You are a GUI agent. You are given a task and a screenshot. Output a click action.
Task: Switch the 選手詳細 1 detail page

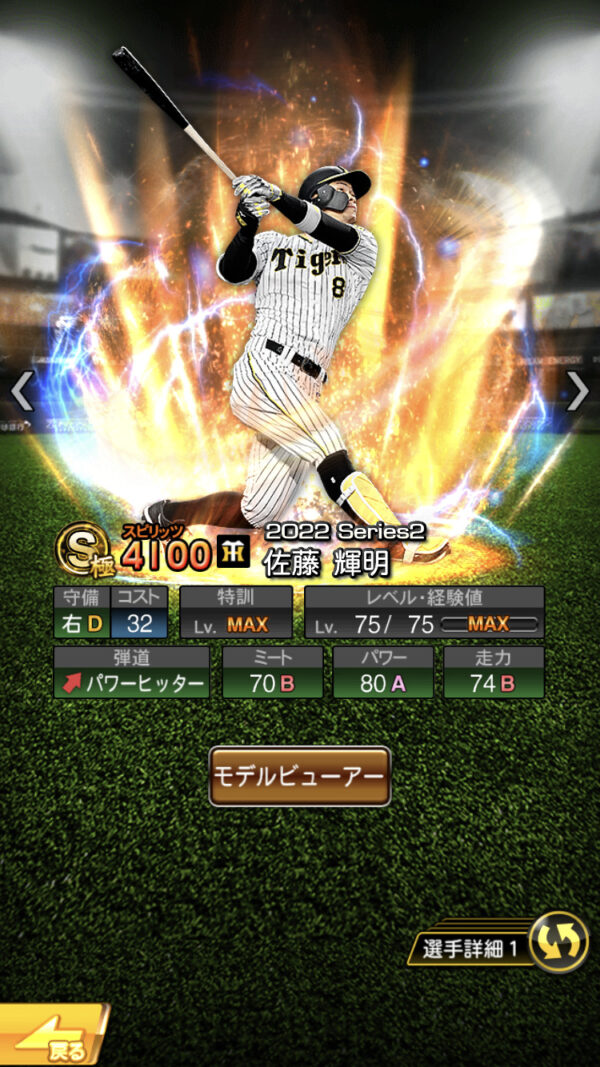click(557, 943)
